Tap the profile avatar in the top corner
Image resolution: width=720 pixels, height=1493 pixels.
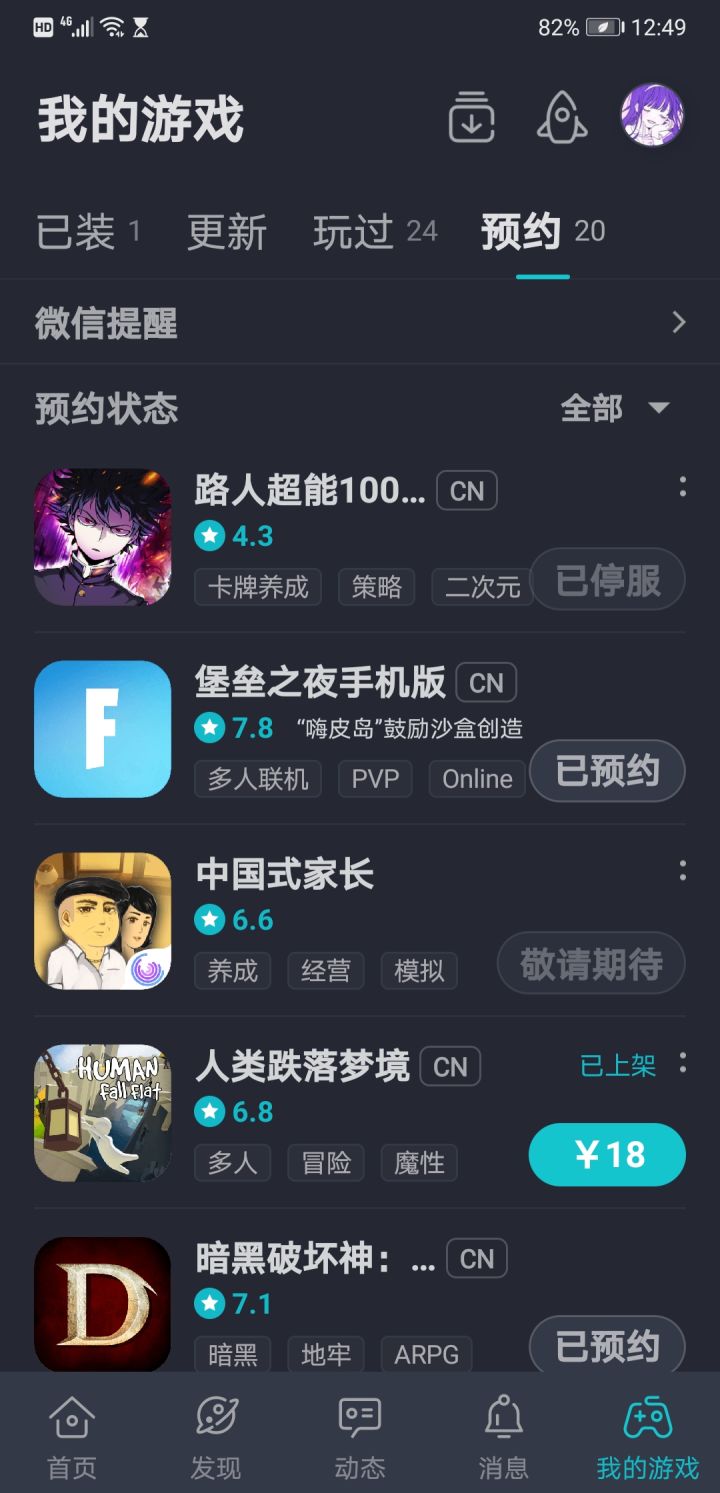coord(653,119)
